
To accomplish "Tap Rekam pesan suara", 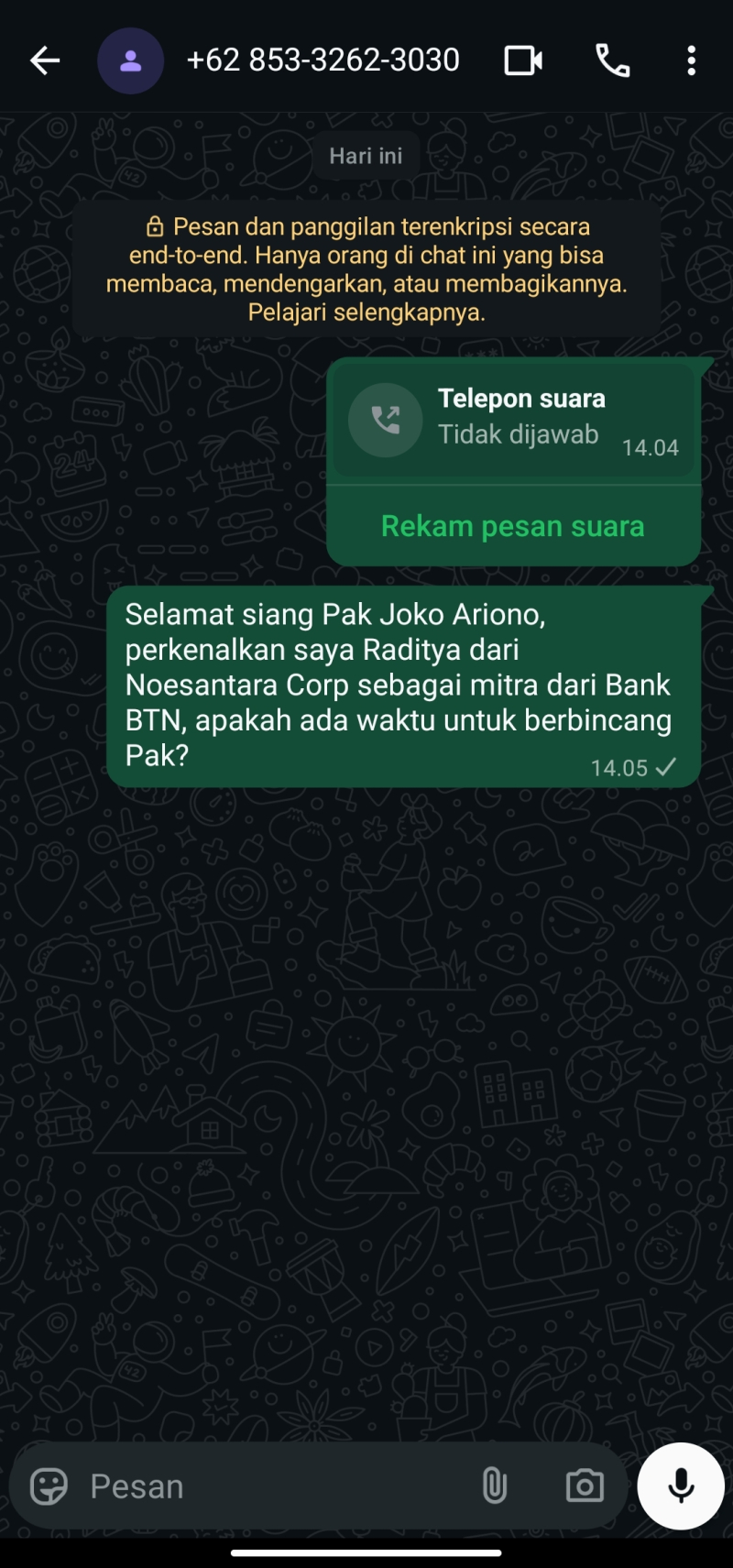I will pyautogui.click(x=513, y=526).
